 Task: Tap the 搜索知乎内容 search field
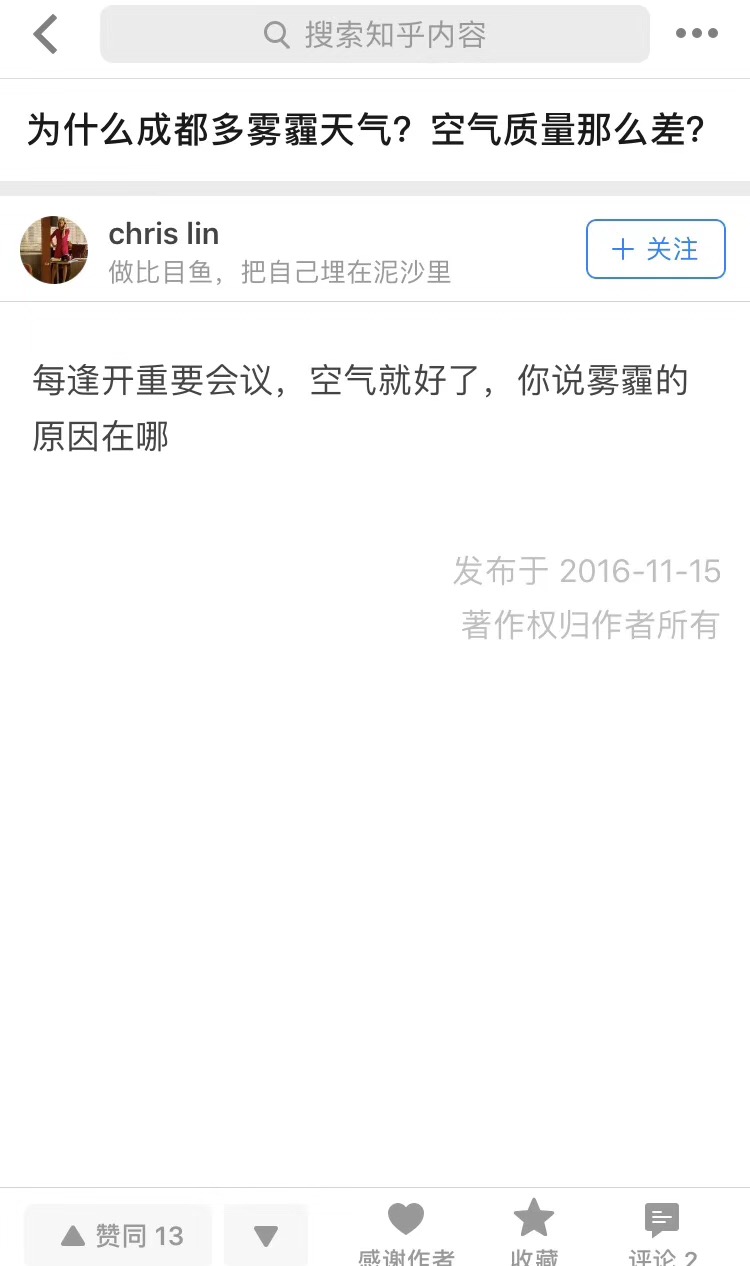(375, 35)
